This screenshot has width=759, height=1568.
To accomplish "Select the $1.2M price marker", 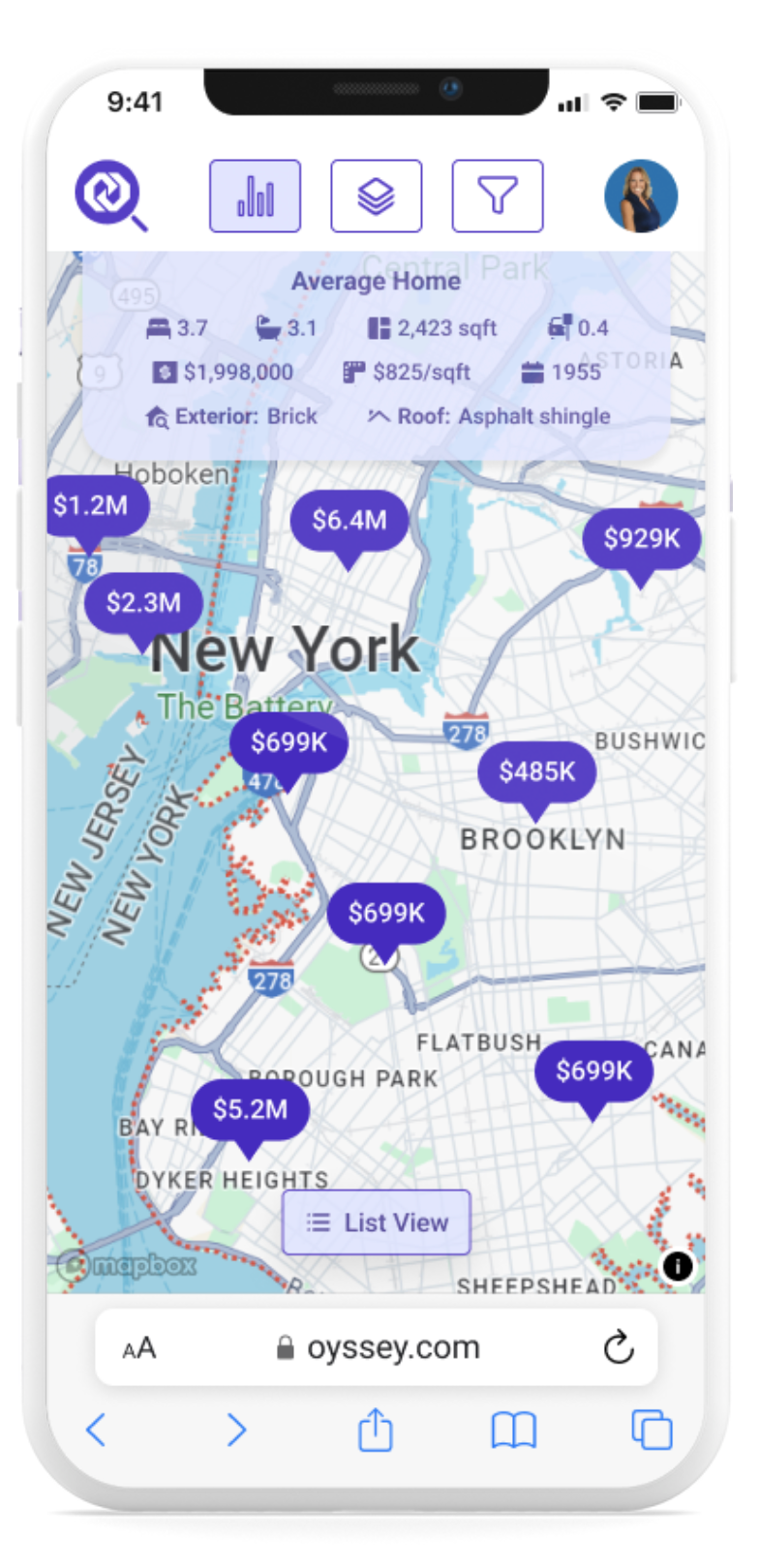I will [93, 505].
